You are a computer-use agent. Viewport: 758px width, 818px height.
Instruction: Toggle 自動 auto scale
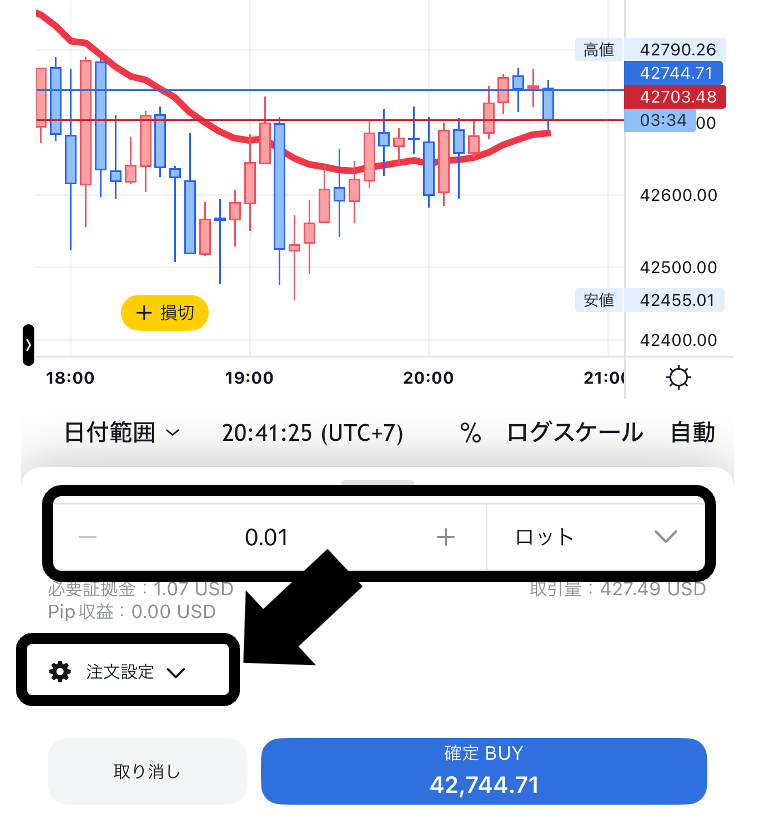point(692,433)
